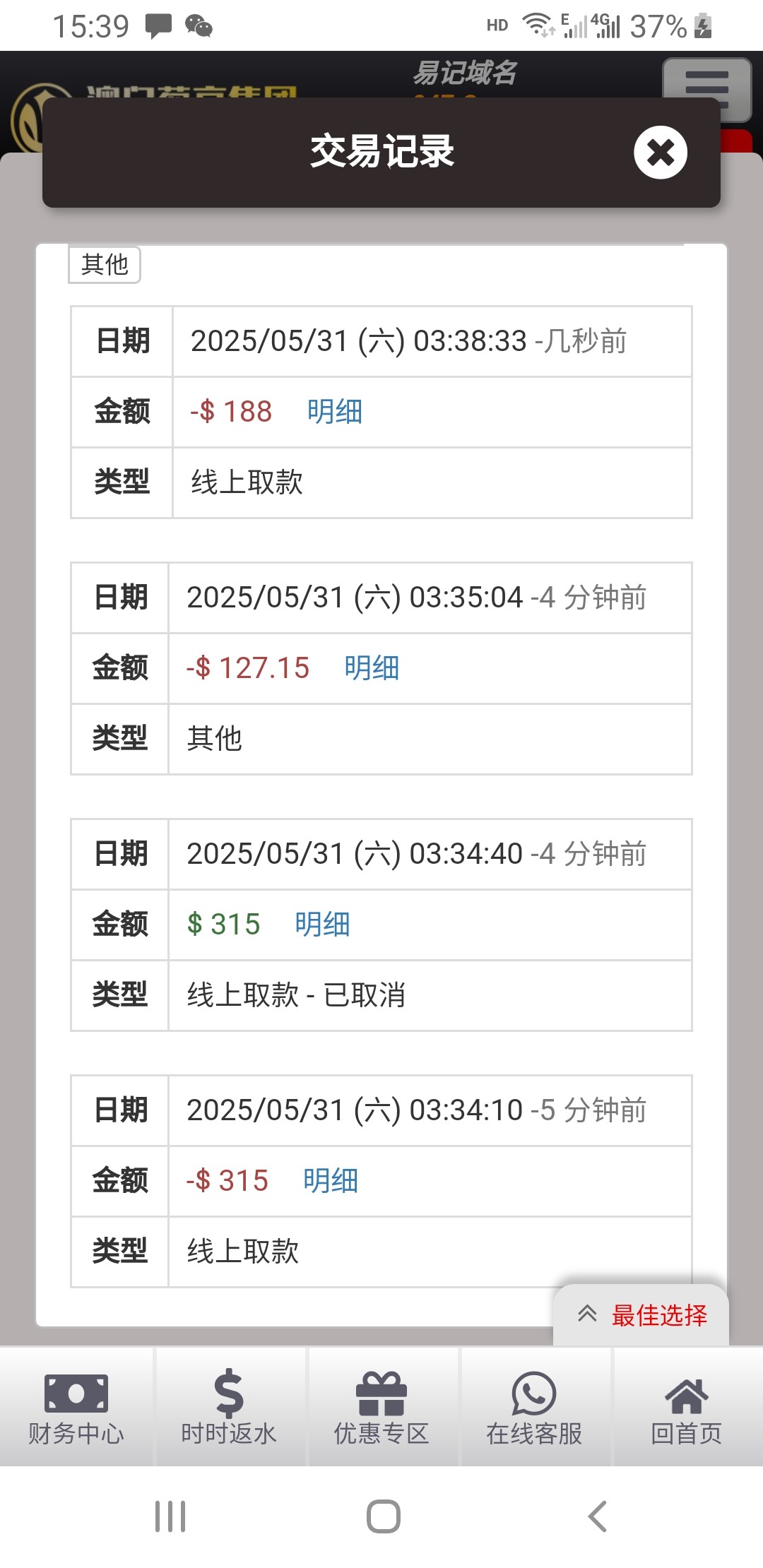The height and width of the screenshot is (1568, 763).
Task: Return via 回首页
Action: 687,1407
